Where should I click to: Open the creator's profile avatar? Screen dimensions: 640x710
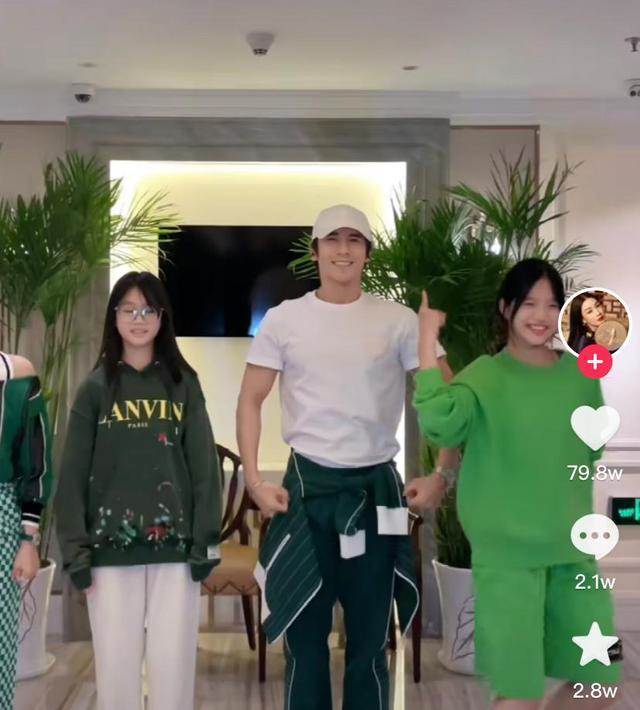tap(595, 322)
